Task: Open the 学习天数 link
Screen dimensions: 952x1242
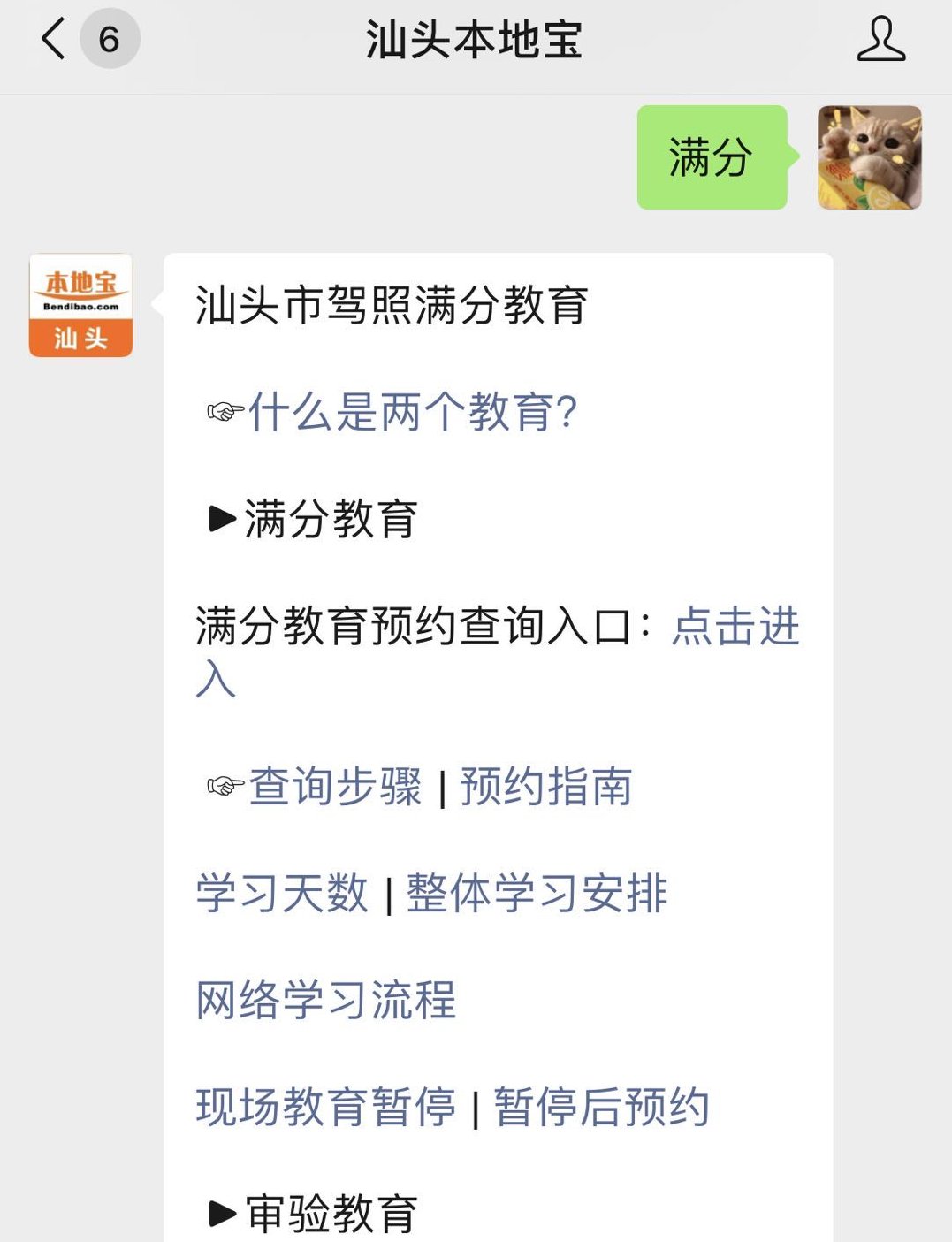Action: [282, 893]
